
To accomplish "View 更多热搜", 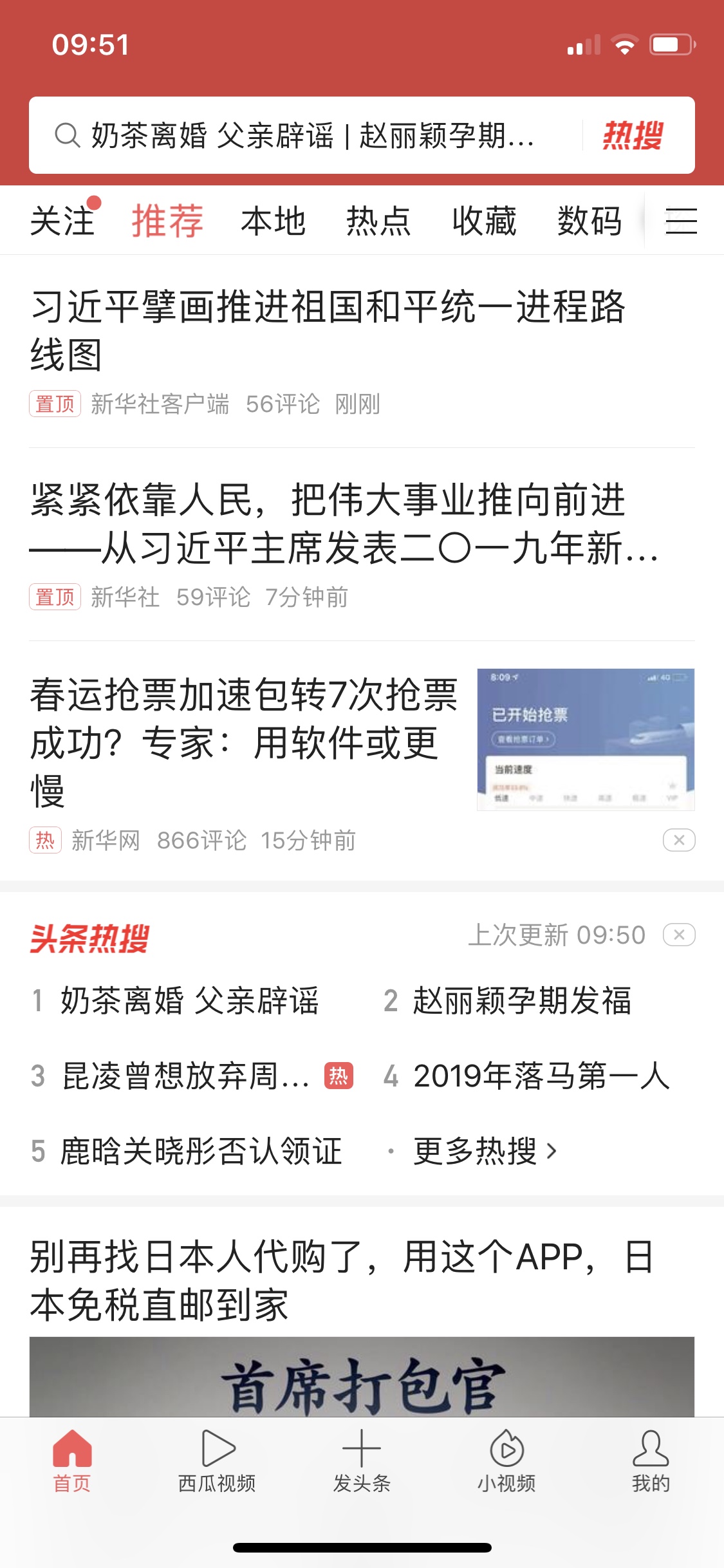I will pos(484,1151).
